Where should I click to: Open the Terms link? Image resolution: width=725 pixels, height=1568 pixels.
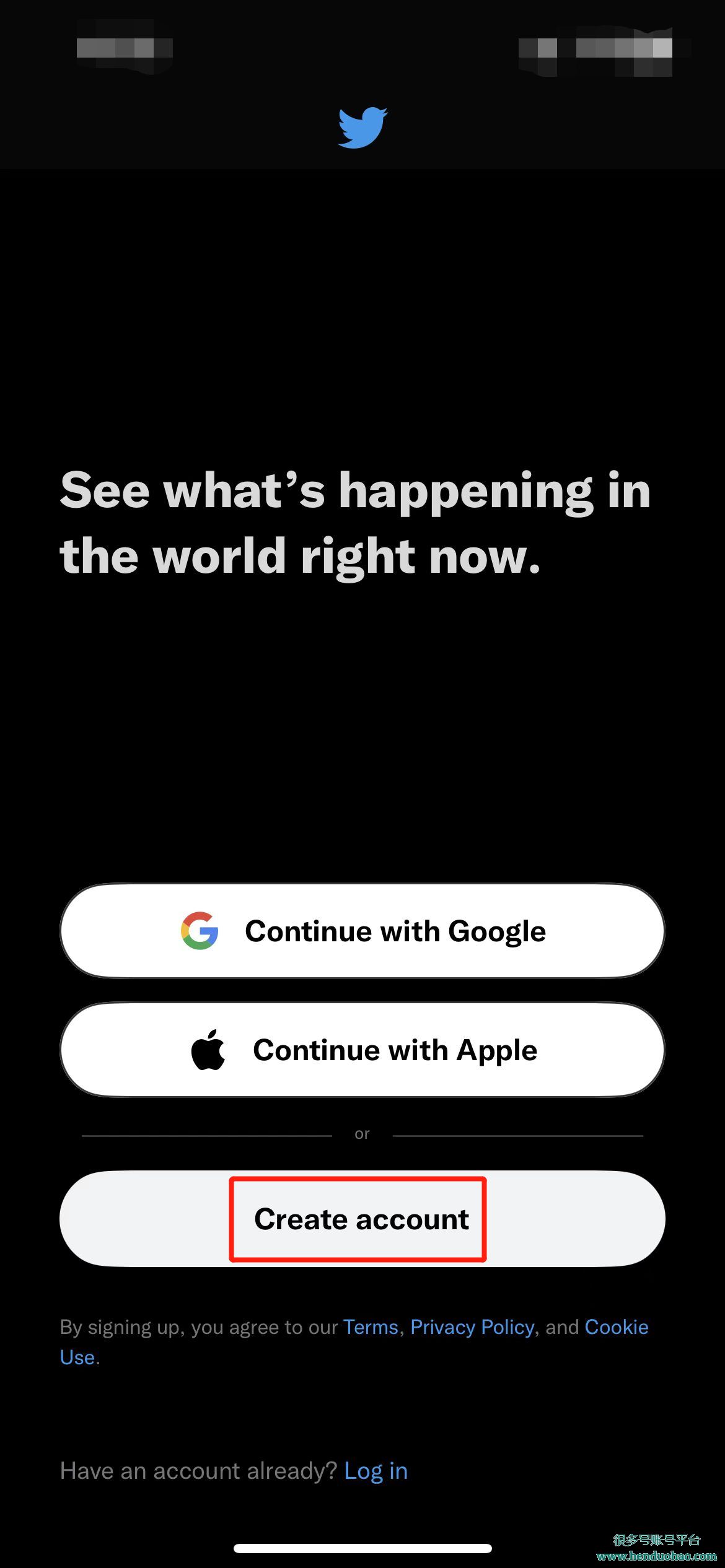[x=371, y=1327]
